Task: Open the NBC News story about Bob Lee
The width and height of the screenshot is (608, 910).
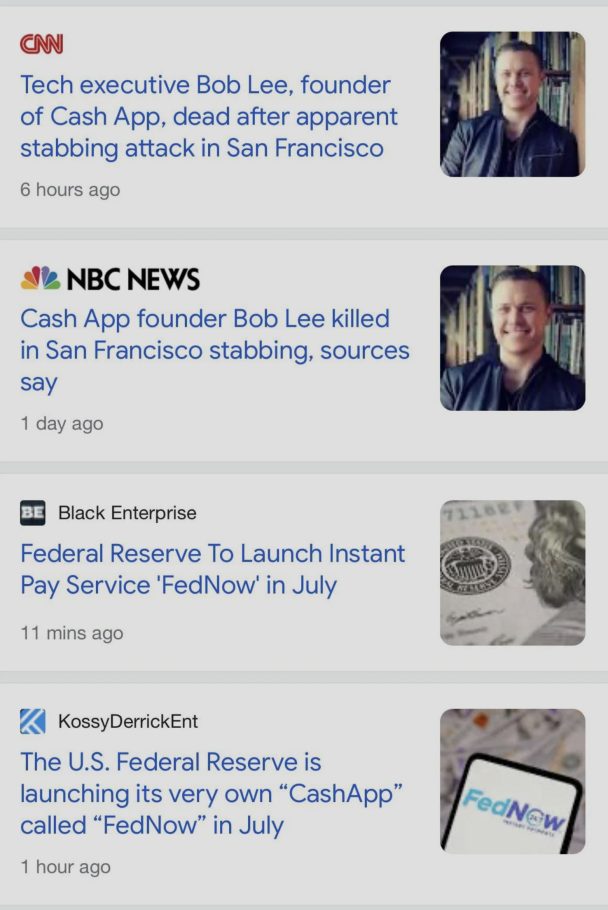Action: (215, 351)
